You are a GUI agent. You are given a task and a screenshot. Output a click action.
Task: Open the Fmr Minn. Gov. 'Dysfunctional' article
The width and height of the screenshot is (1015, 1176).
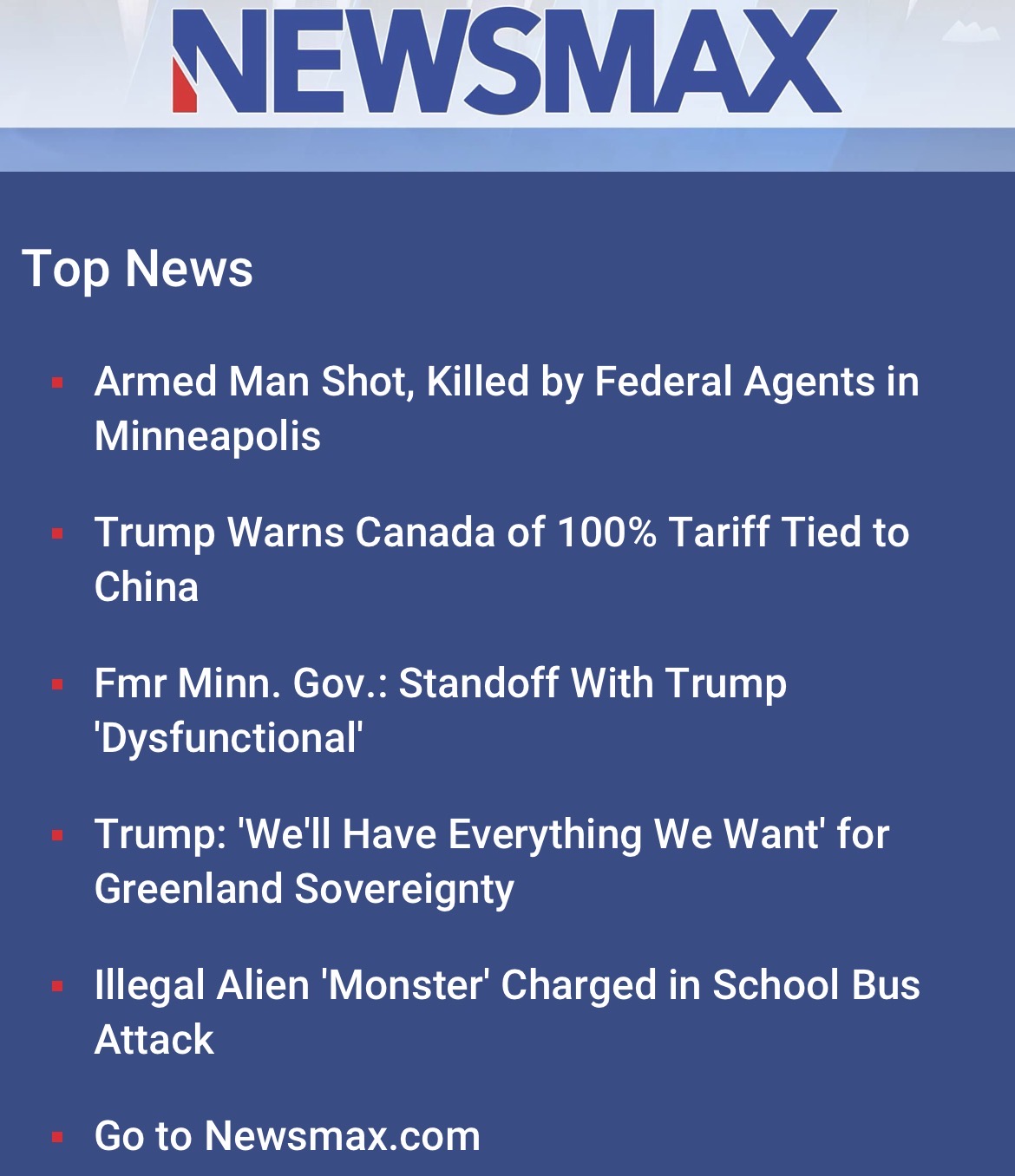pos(441,684)
